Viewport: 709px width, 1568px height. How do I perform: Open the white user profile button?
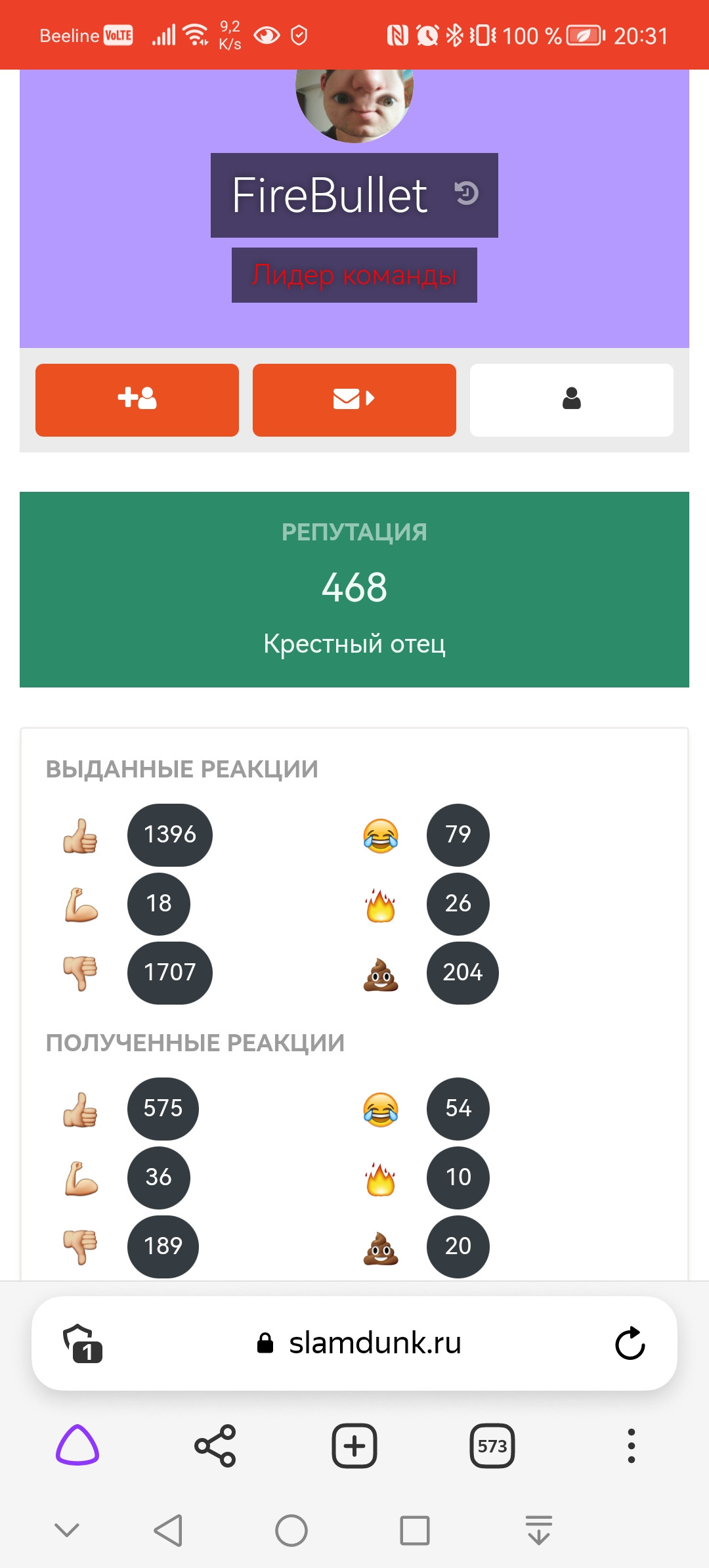(572, 400)
